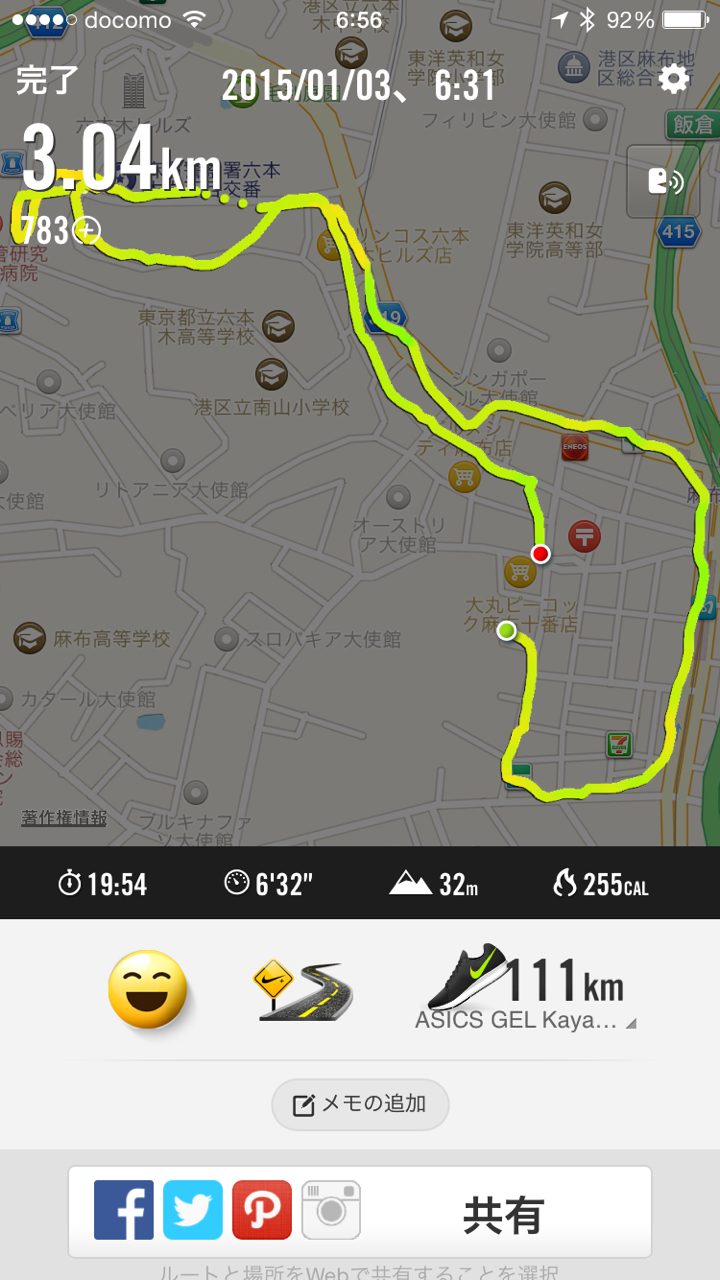720x1280 pixels.
Task: Change the road terrain icon
Action: click(x=304, y=990)
